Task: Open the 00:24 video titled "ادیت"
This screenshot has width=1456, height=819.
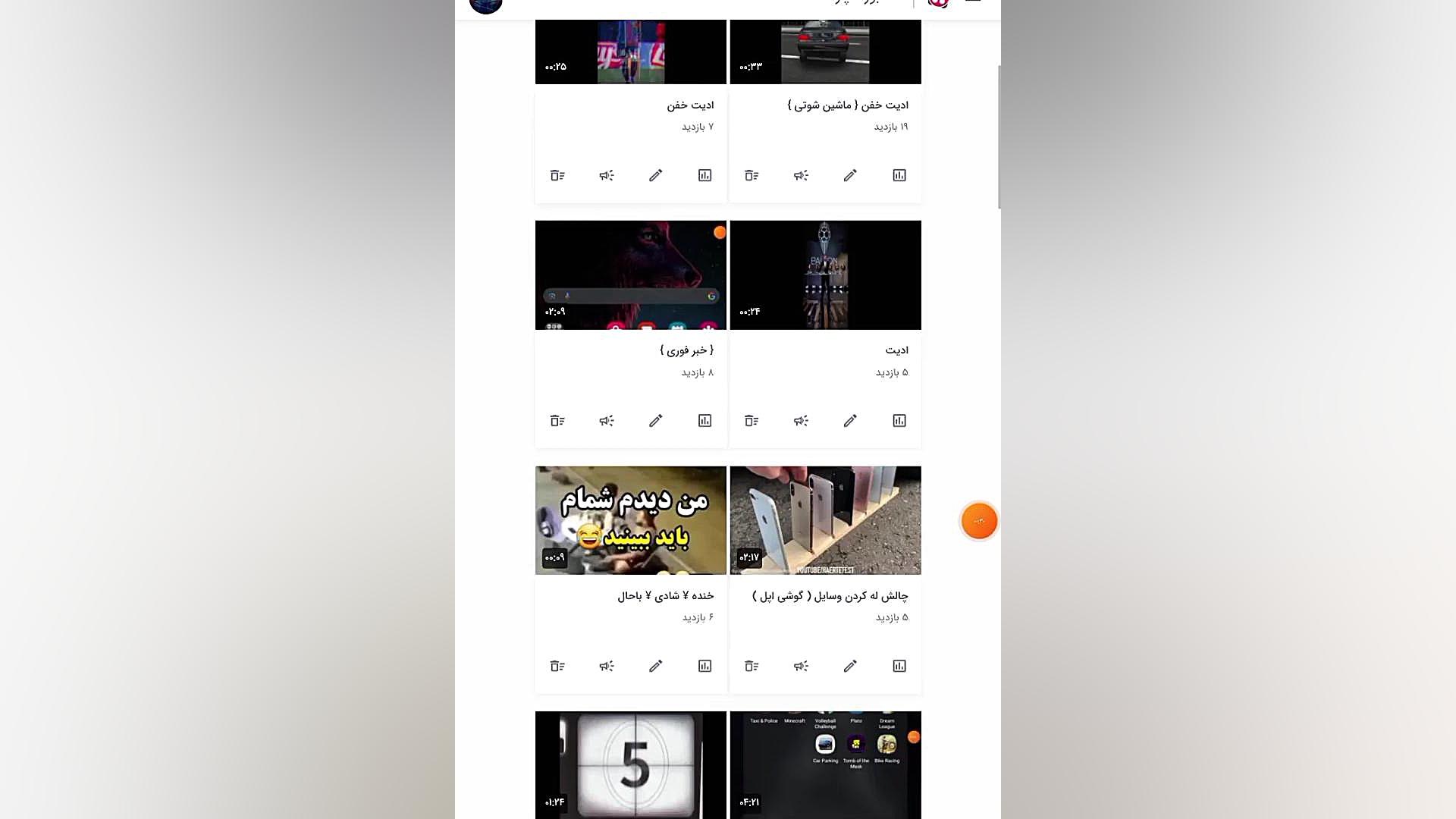Action: [825, 275]
